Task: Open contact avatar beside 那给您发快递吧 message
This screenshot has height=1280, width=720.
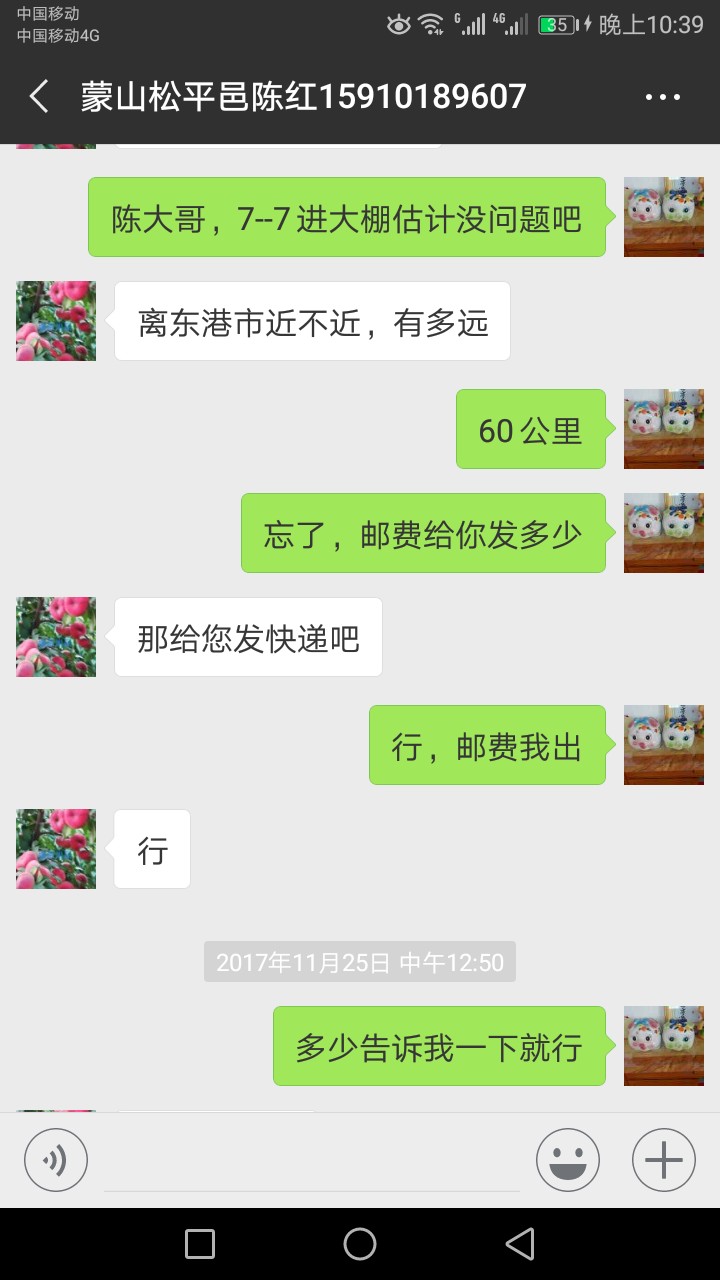Action: (56, 637)
